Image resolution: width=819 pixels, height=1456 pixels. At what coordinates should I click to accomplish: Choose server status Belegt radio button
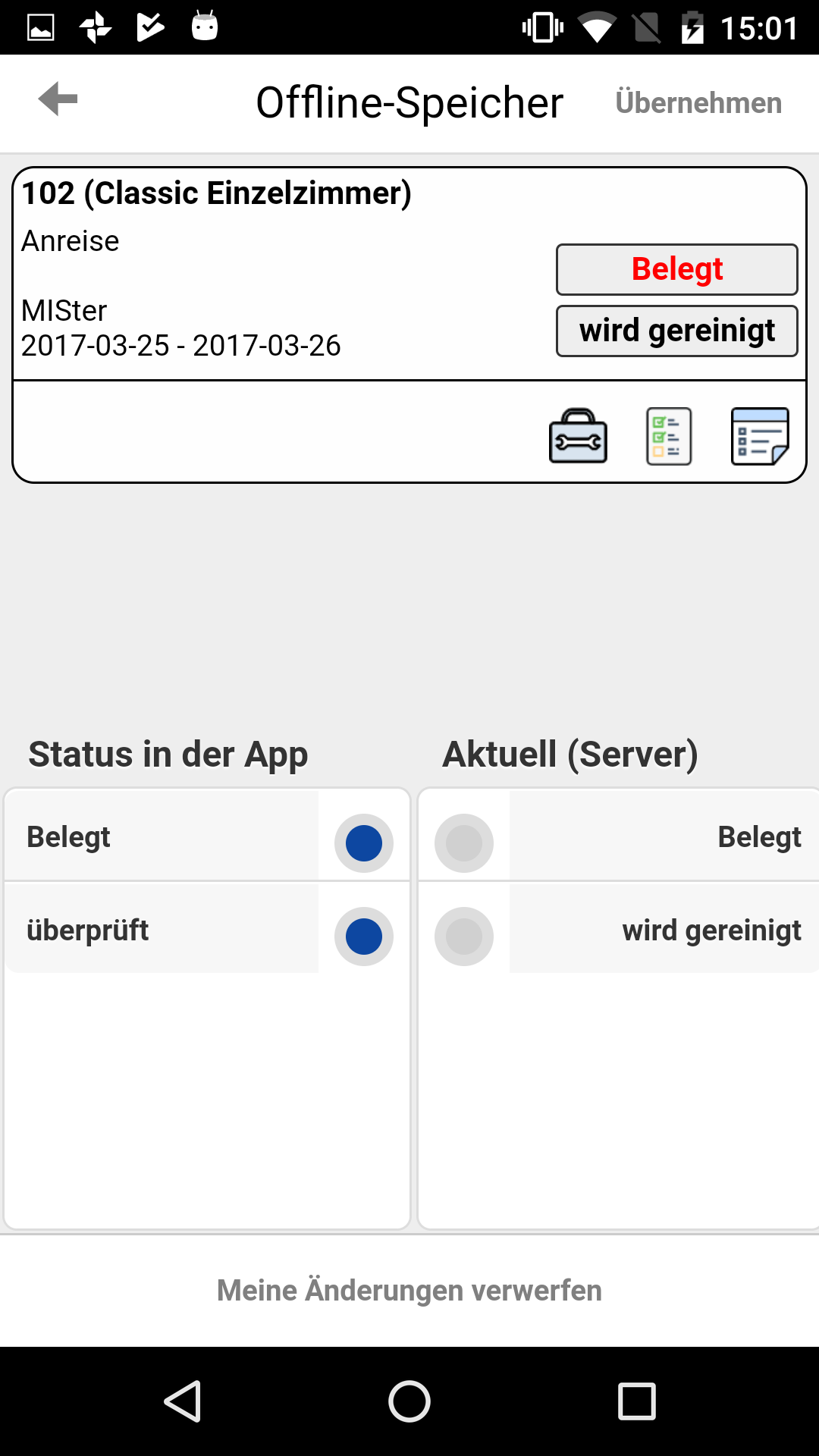[x=464, y=843]
